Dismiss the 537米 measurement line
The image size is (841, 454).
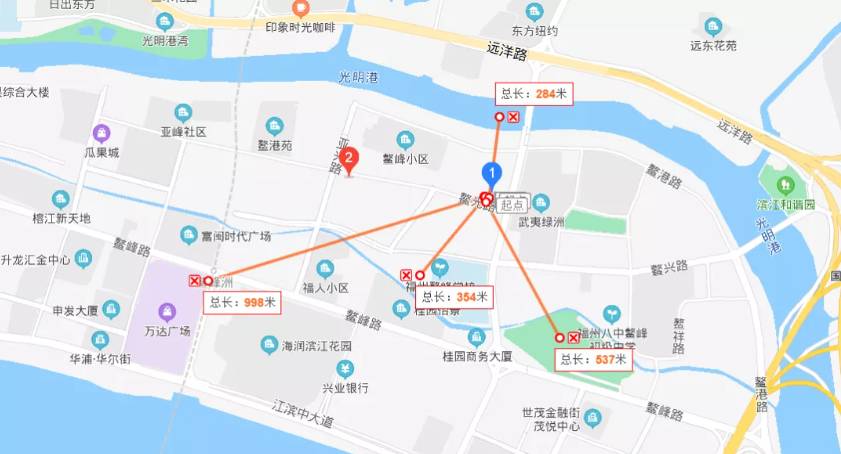click(574, 338)
